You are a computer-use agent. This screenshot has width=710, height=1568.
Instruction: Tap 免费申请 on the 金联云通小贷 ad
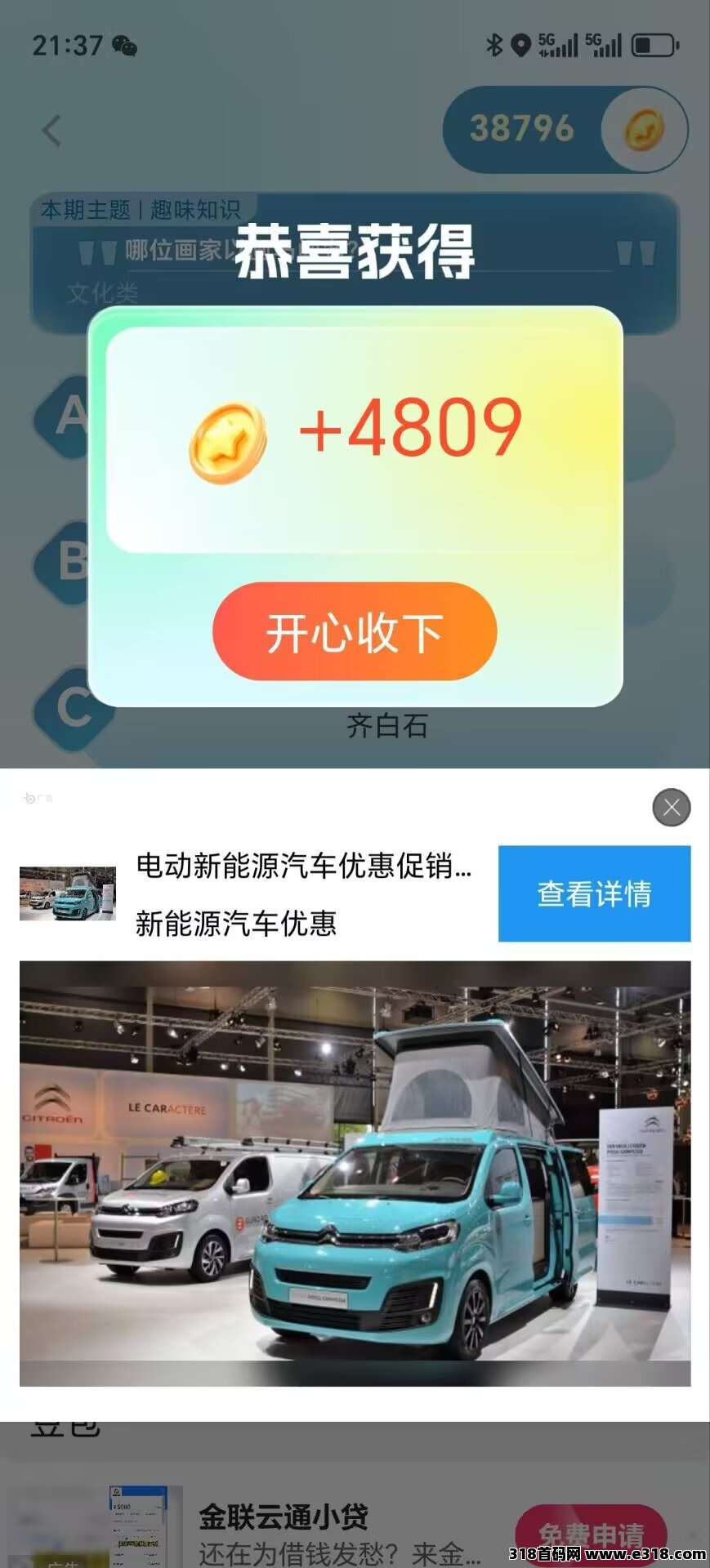pyautogui.click(x=591, y=1534)
